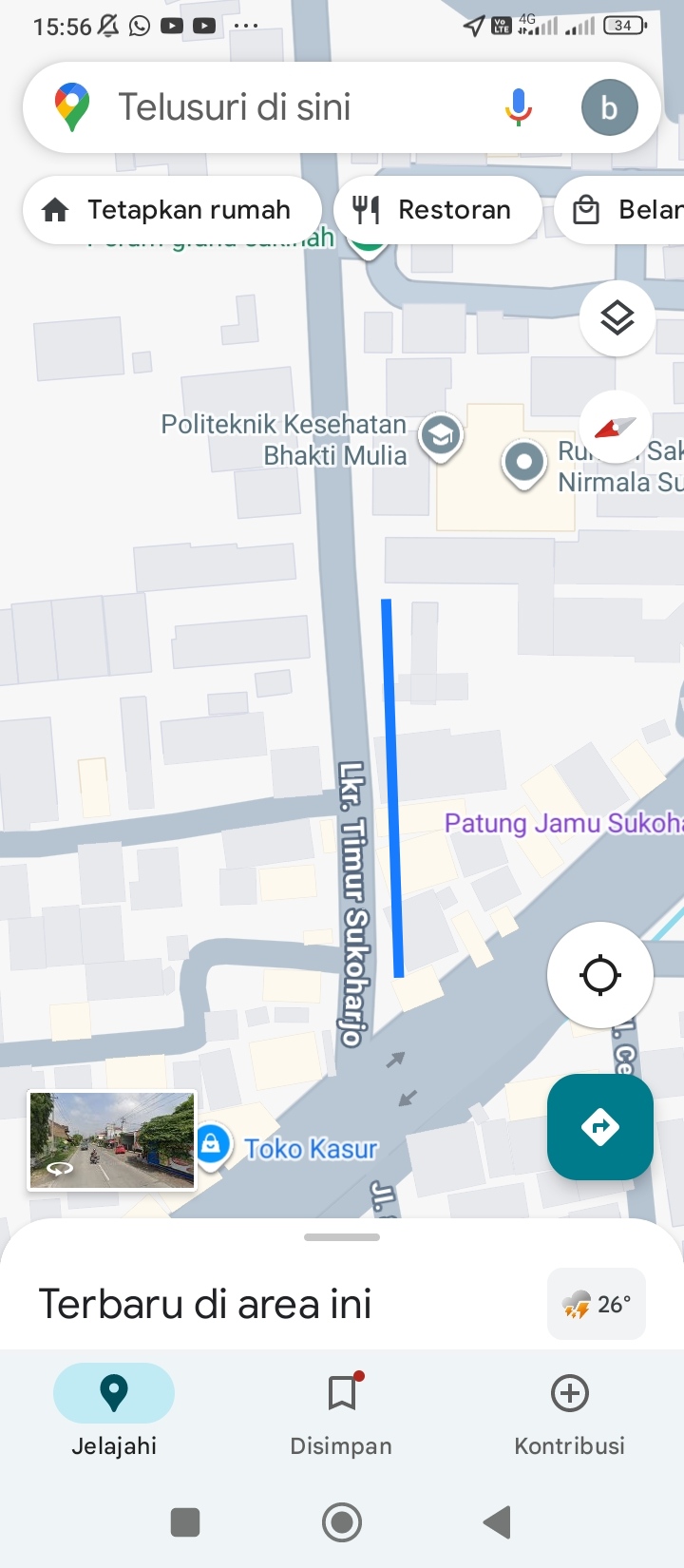The width and height of the screenshot is (684, 1568).
Task: Select the Tetapkan rumah chip
Action: coord(172,210)
